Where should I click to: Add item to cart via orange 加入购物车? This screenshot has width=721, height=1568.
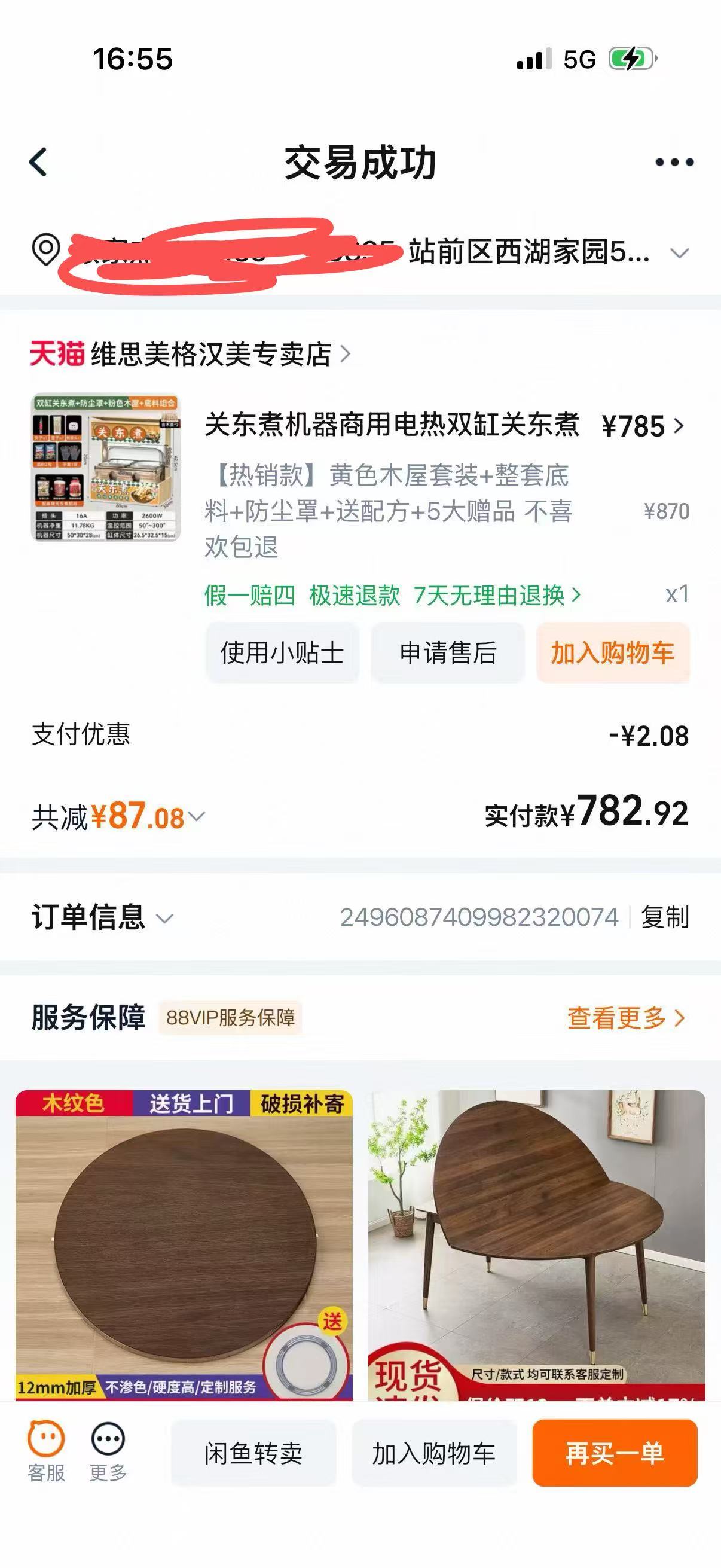613,652
